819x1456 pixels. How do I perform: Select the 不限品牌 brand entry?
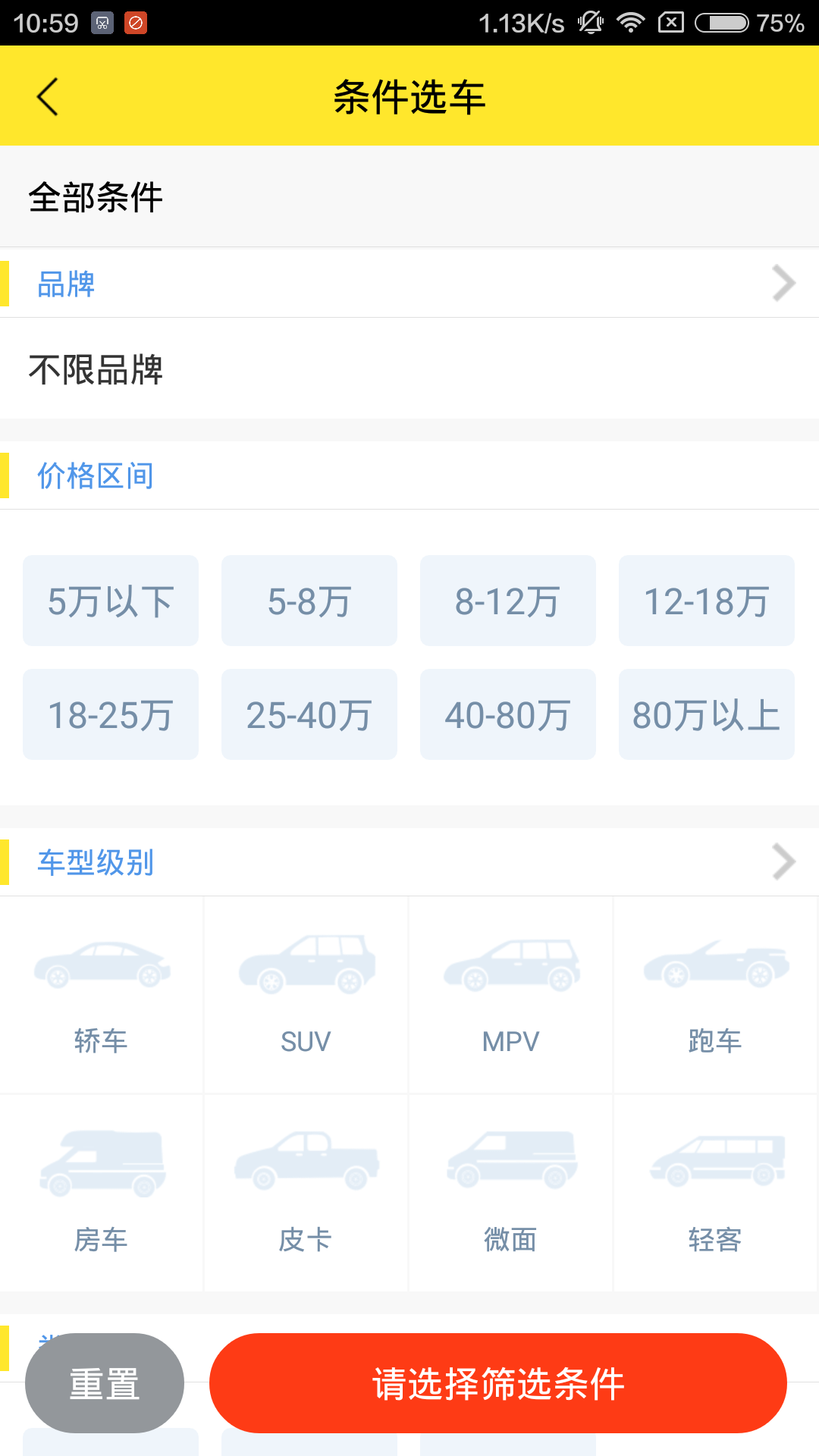[96, 369]
